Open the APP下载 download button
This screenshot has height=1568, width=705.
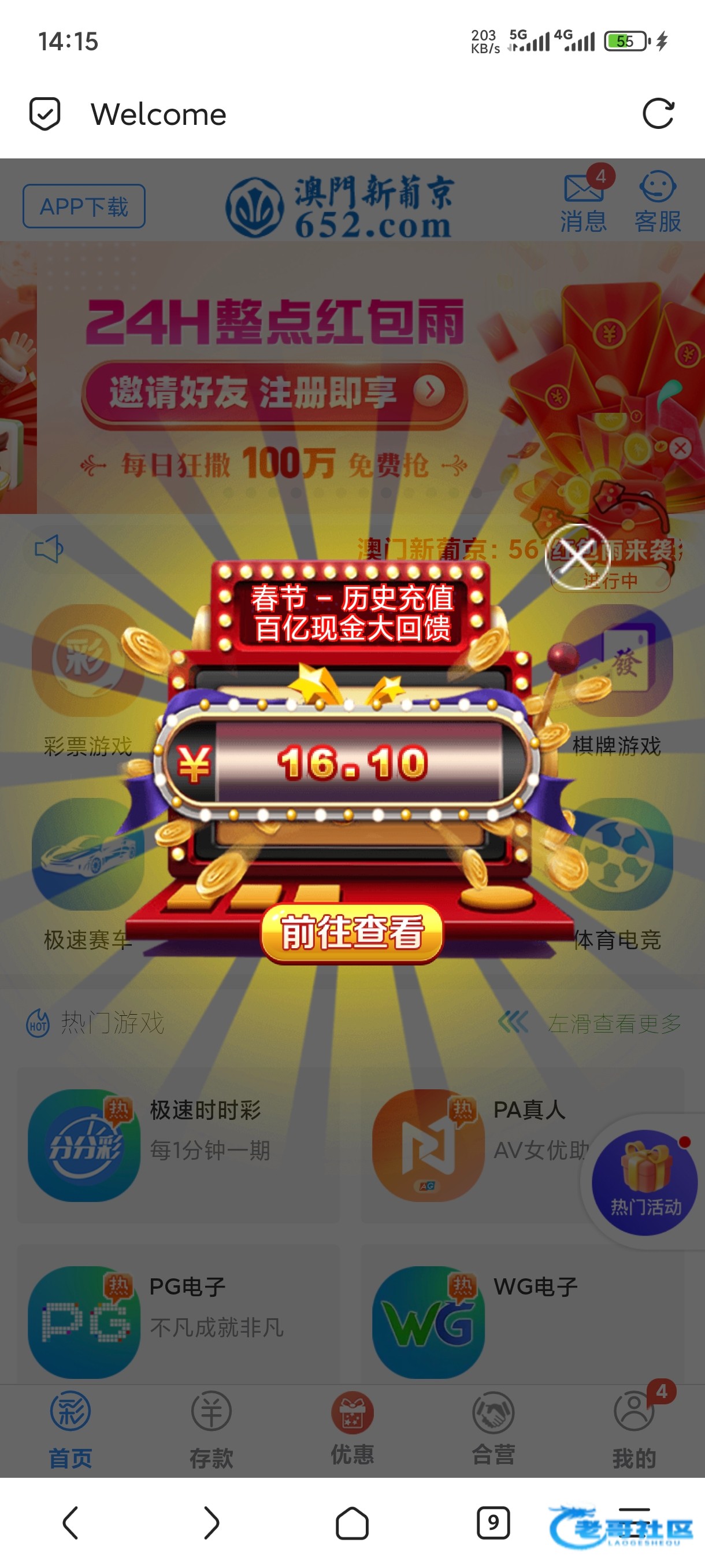(84, 206)
